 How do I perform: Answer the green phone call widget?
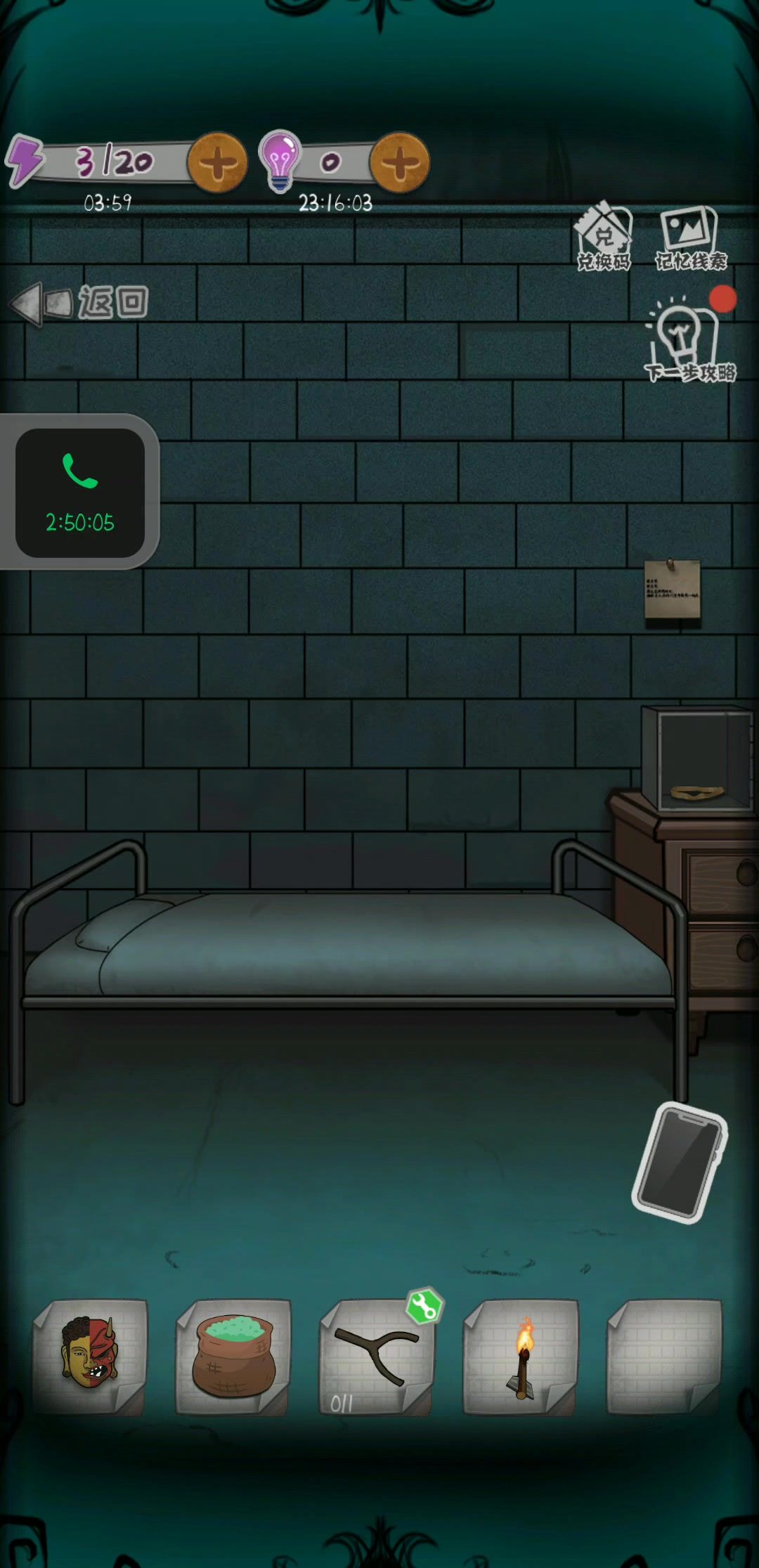click(80, 492)
